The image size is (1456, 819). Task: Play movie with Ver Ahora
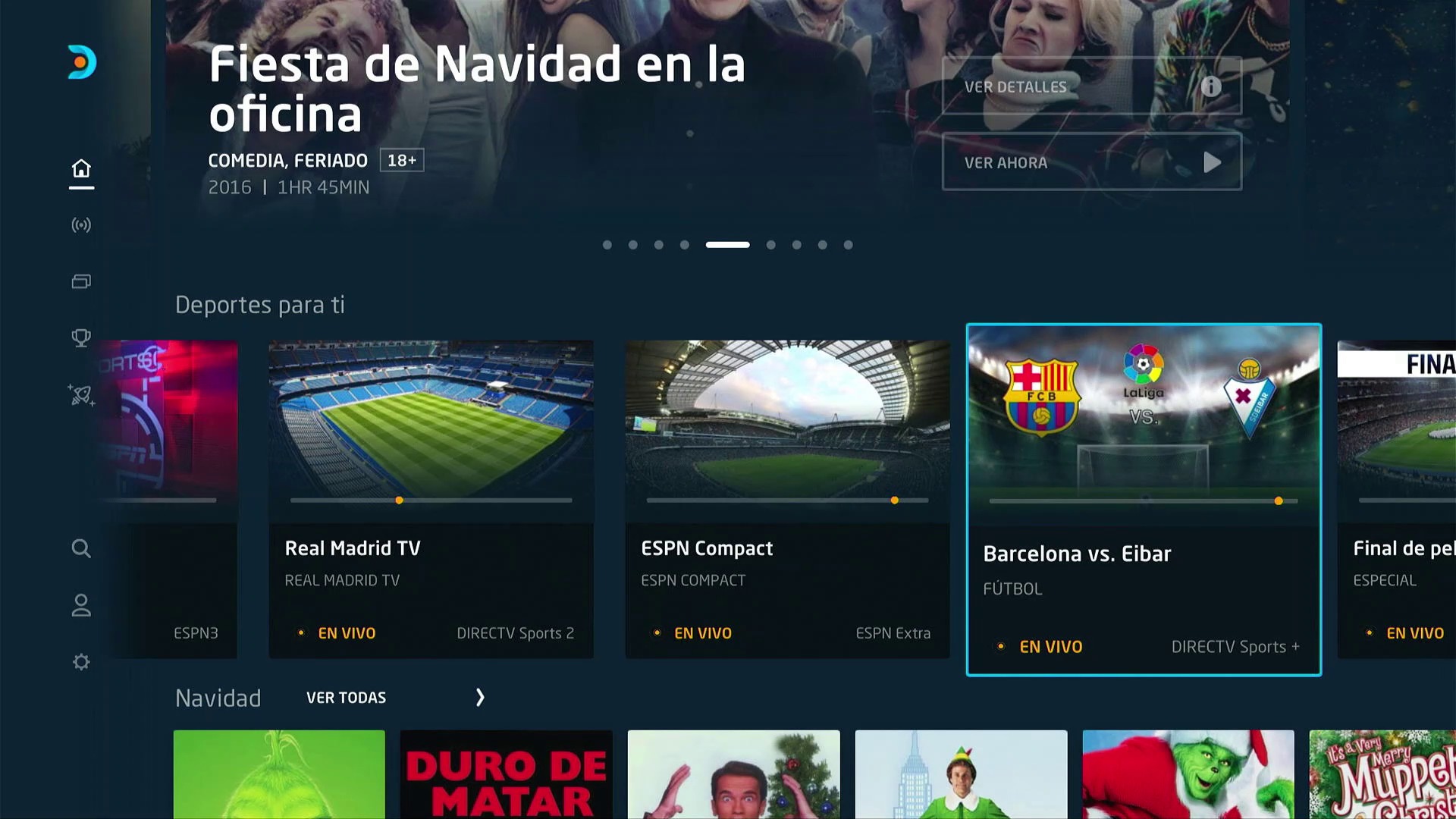1091,162
